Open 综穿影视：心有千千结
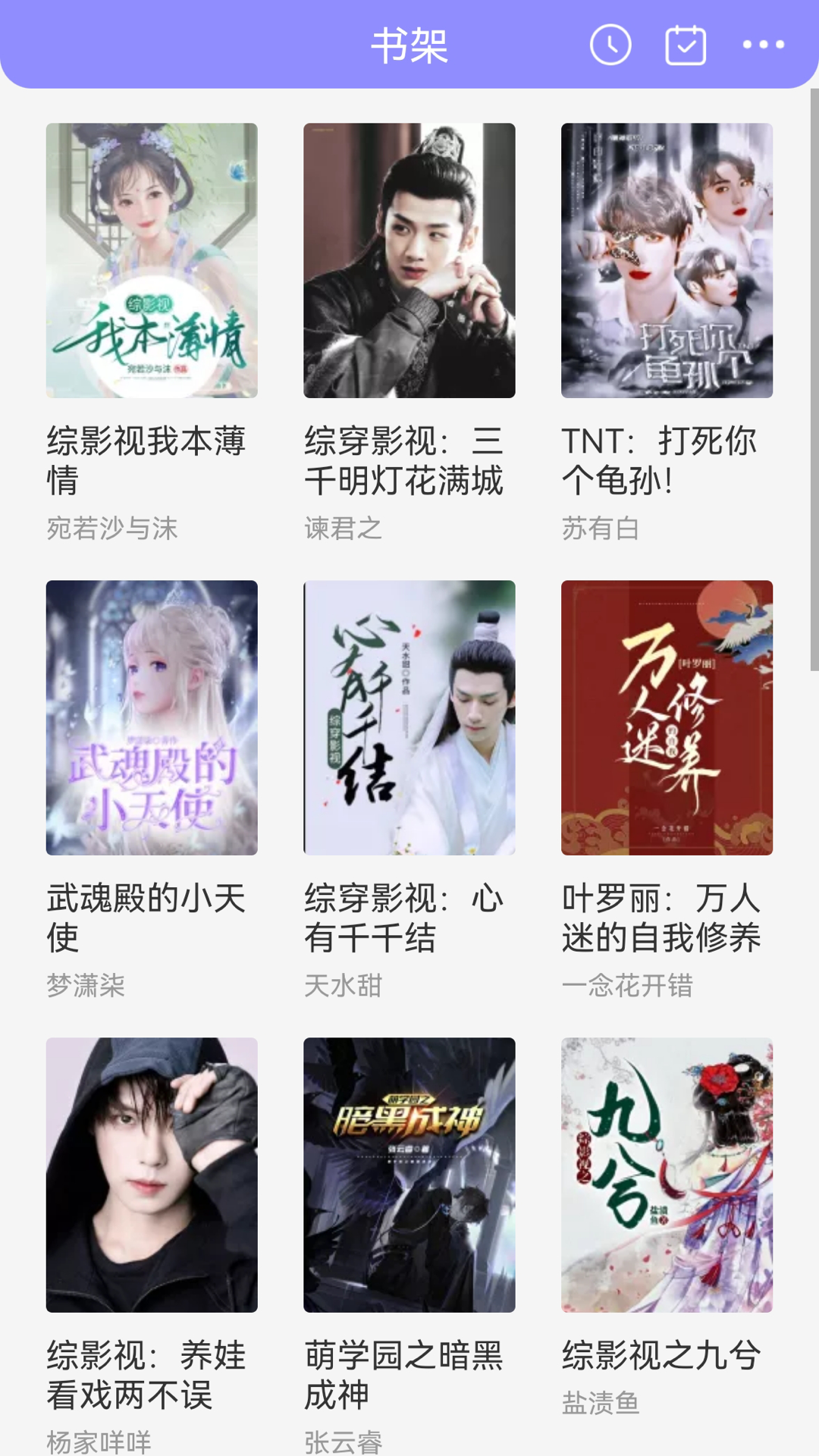 tap(409, 717)
